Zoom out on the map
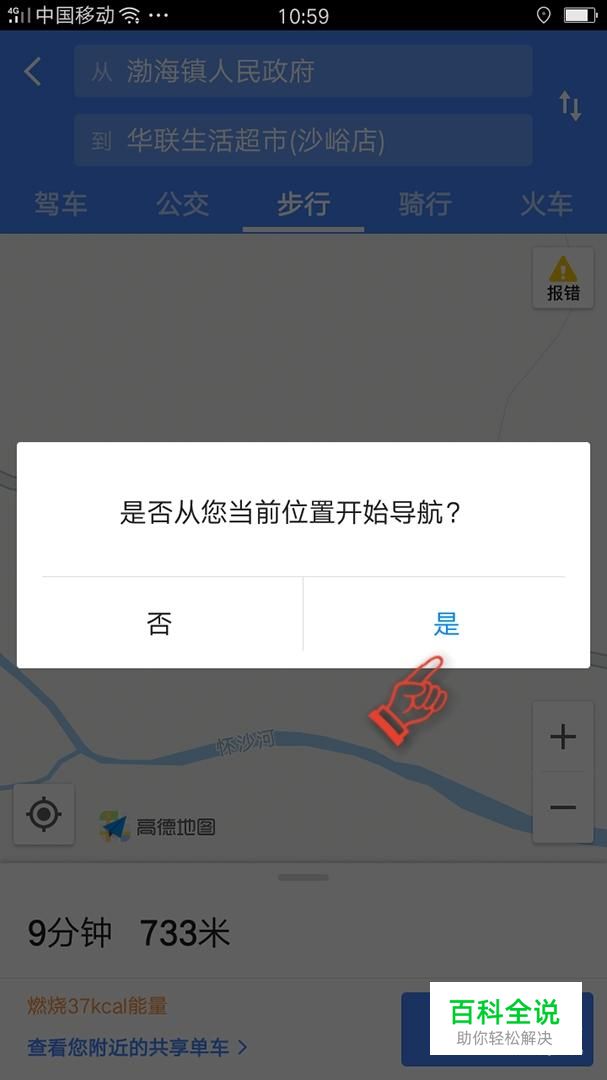 (x=563, y=807)
